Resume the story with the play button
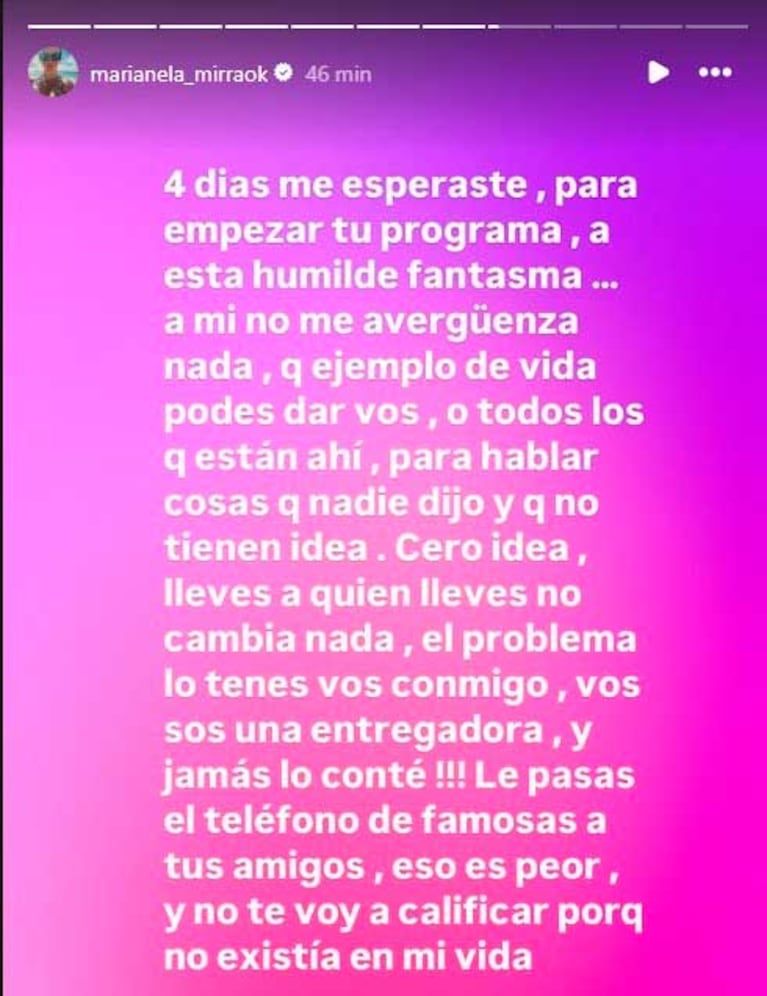 (x=658, y=72)
